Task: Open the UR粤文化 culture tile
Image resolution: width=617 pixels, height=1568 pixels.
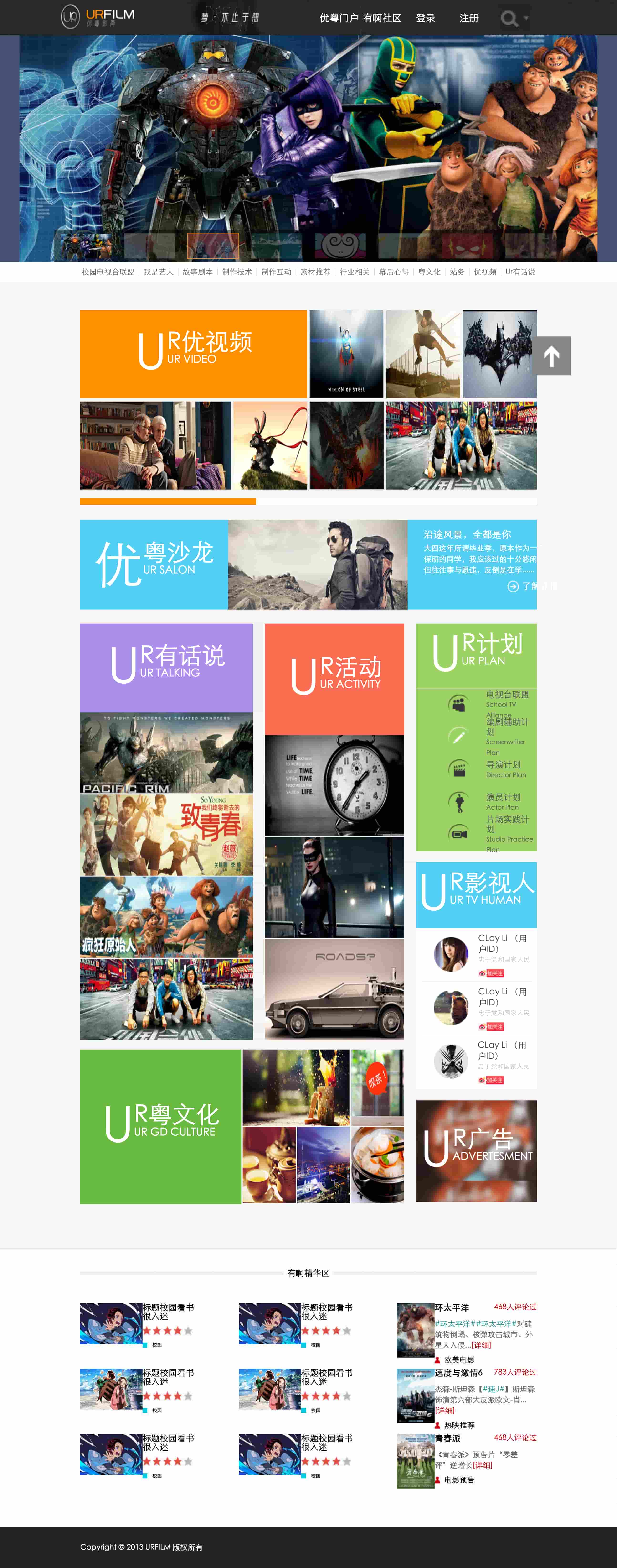Action: point(161,1126)
